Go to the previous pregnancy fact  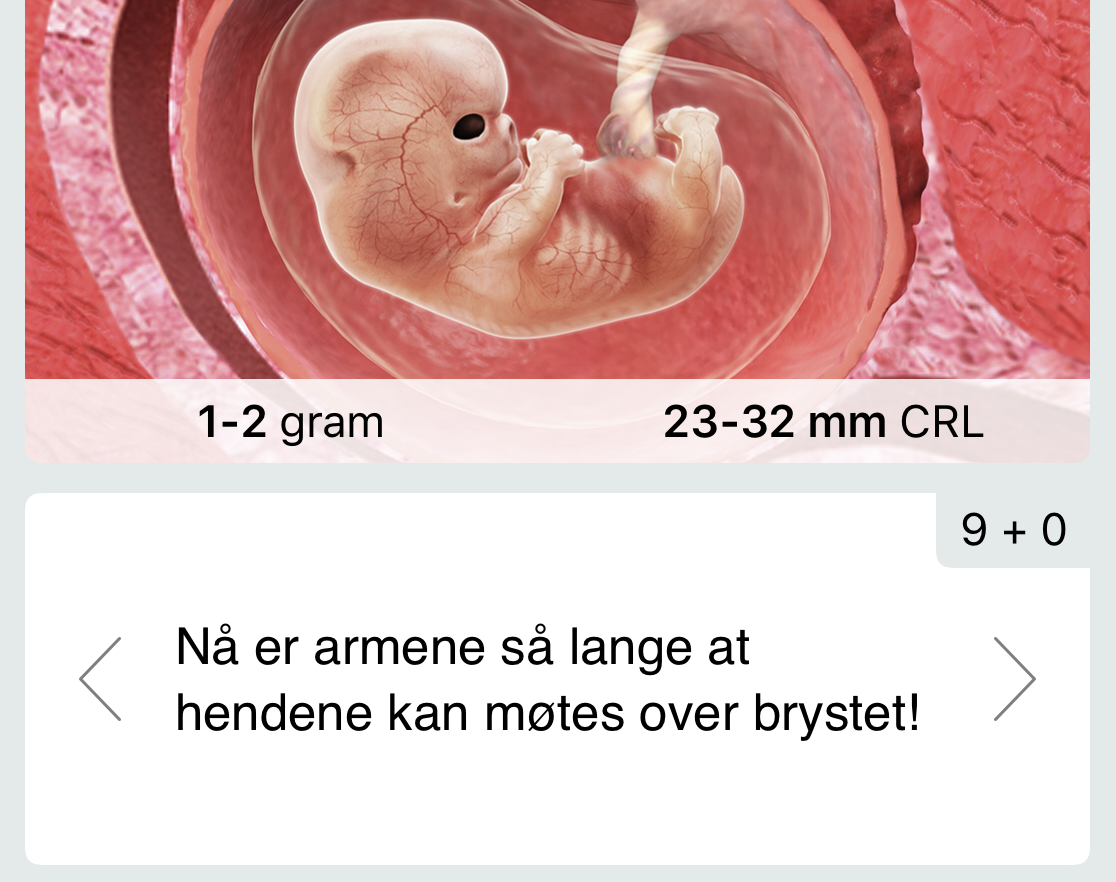click(x=101, y=679)
